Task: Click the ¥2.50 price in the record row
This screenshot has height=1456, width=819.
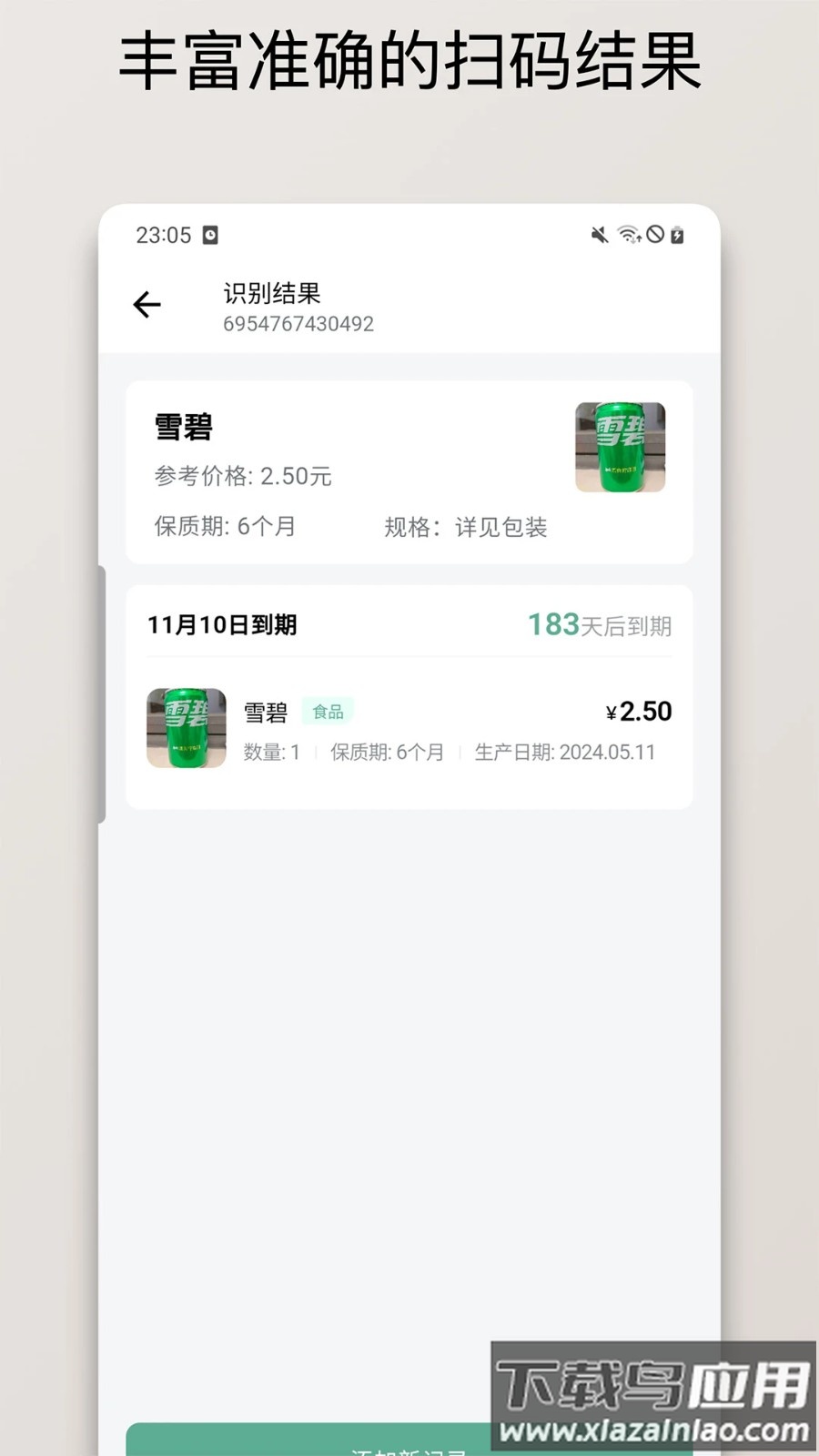Action: (x=640, y=712)
